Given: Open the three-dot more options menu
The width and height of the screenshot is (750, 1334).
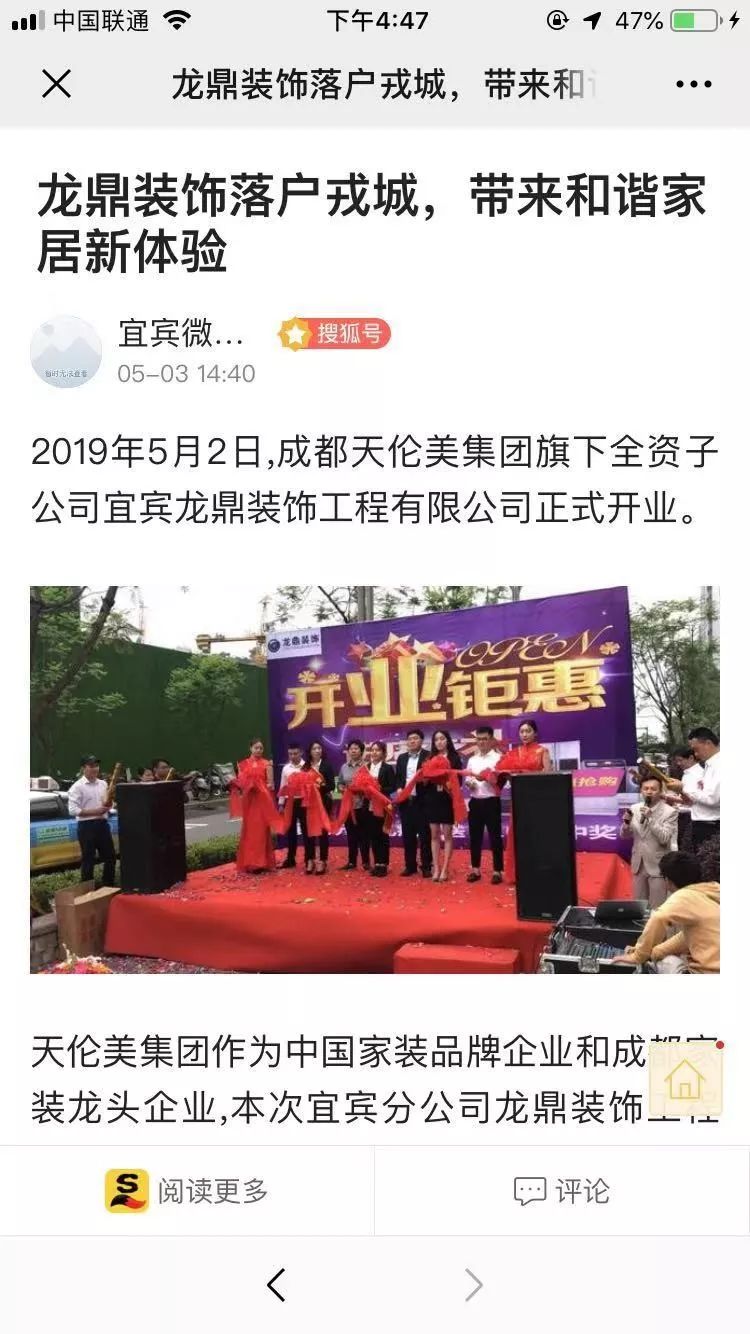Looking at the screenshot, I should pyautogui.click(x=693, y=85).
